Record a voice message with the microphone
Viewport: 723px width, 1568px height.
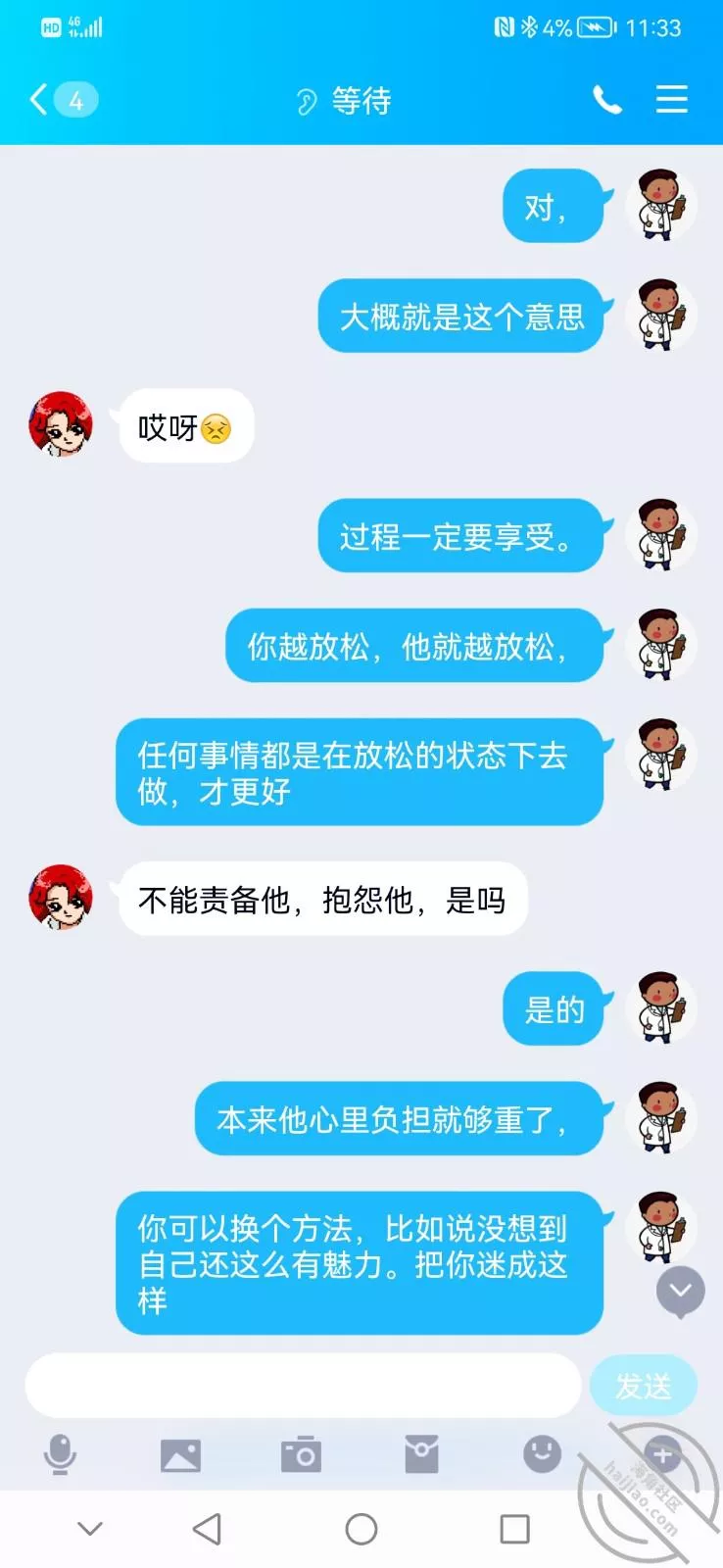[x=61, y=1454]
